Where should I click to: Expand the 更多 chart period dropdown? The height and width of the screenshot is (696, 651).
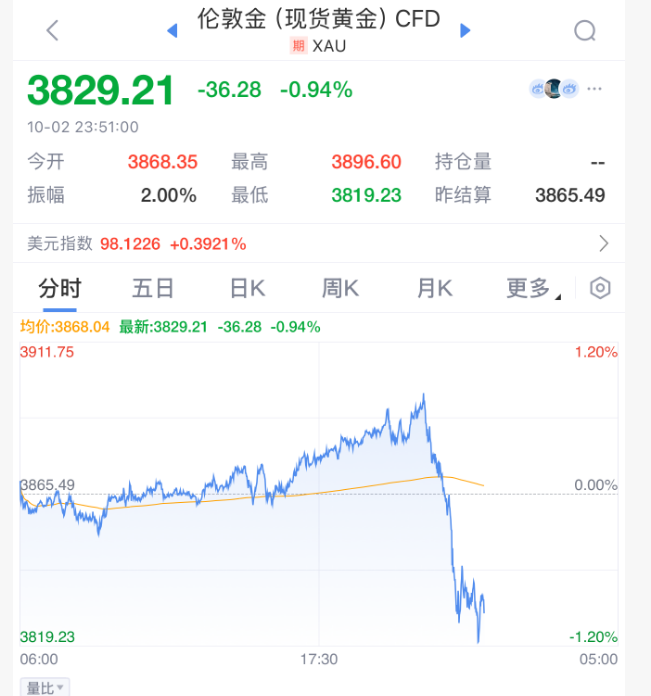532,289
